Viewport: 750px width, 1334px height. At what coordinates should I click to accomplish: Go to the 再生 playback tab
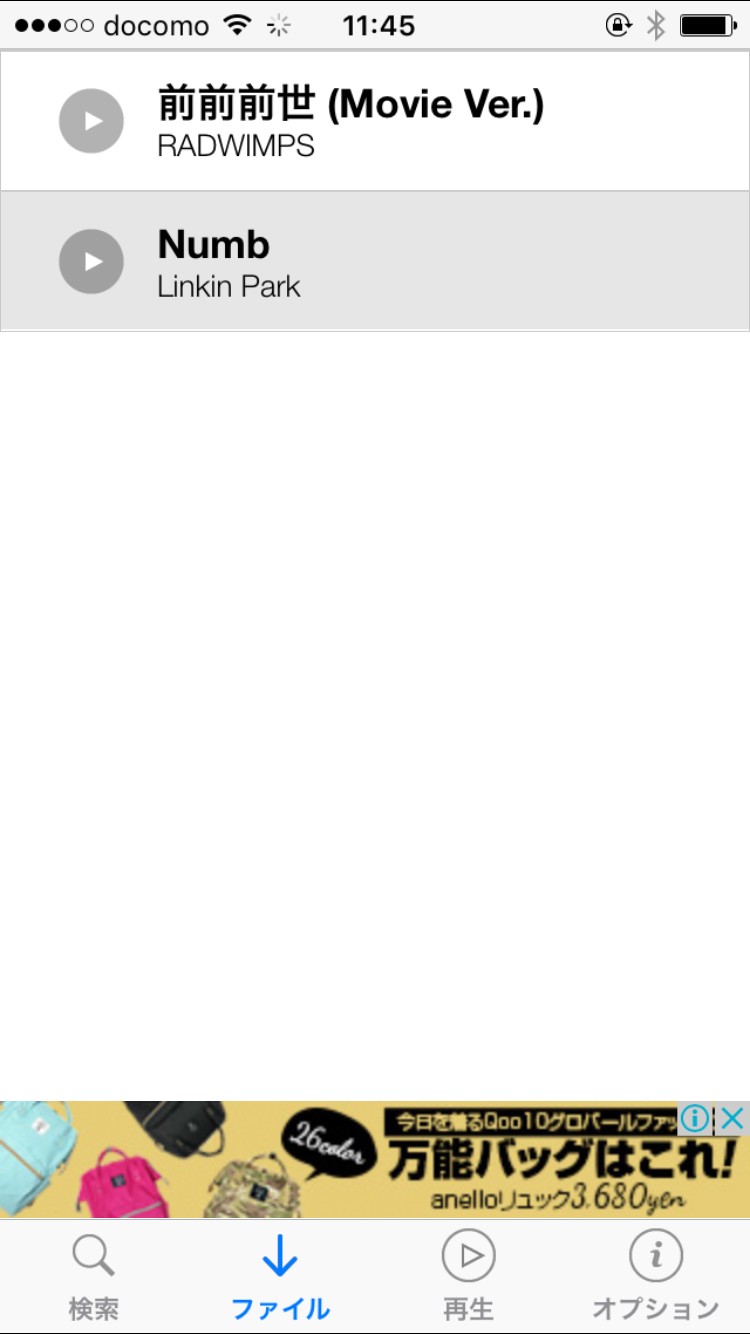468,1277
